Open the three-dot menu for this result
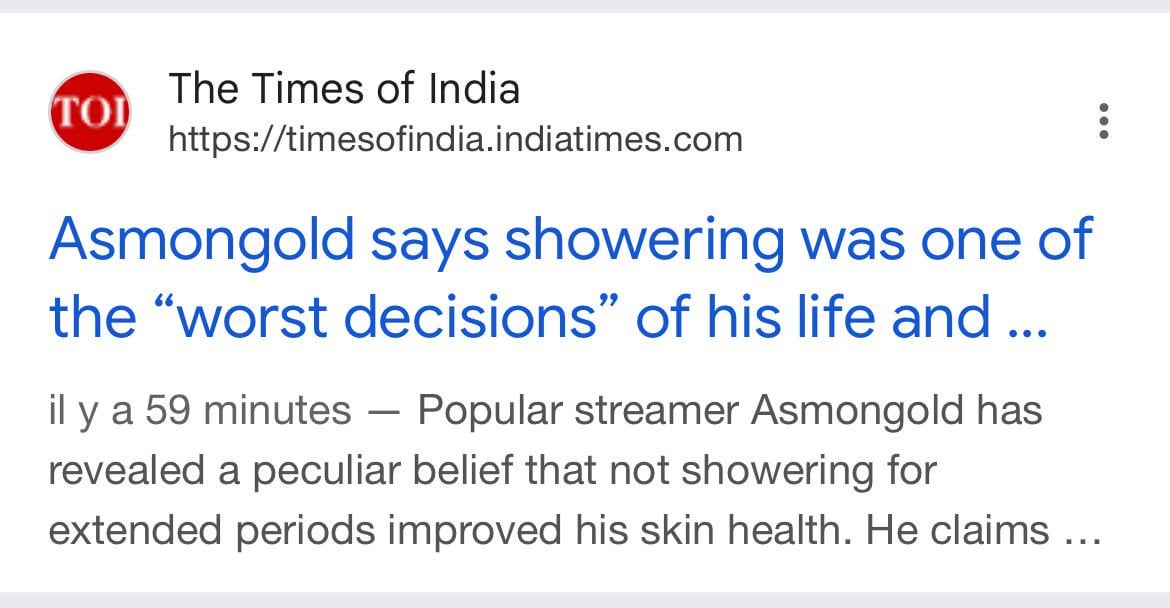The image size is (1170, 608). (x=1104, y=121)
